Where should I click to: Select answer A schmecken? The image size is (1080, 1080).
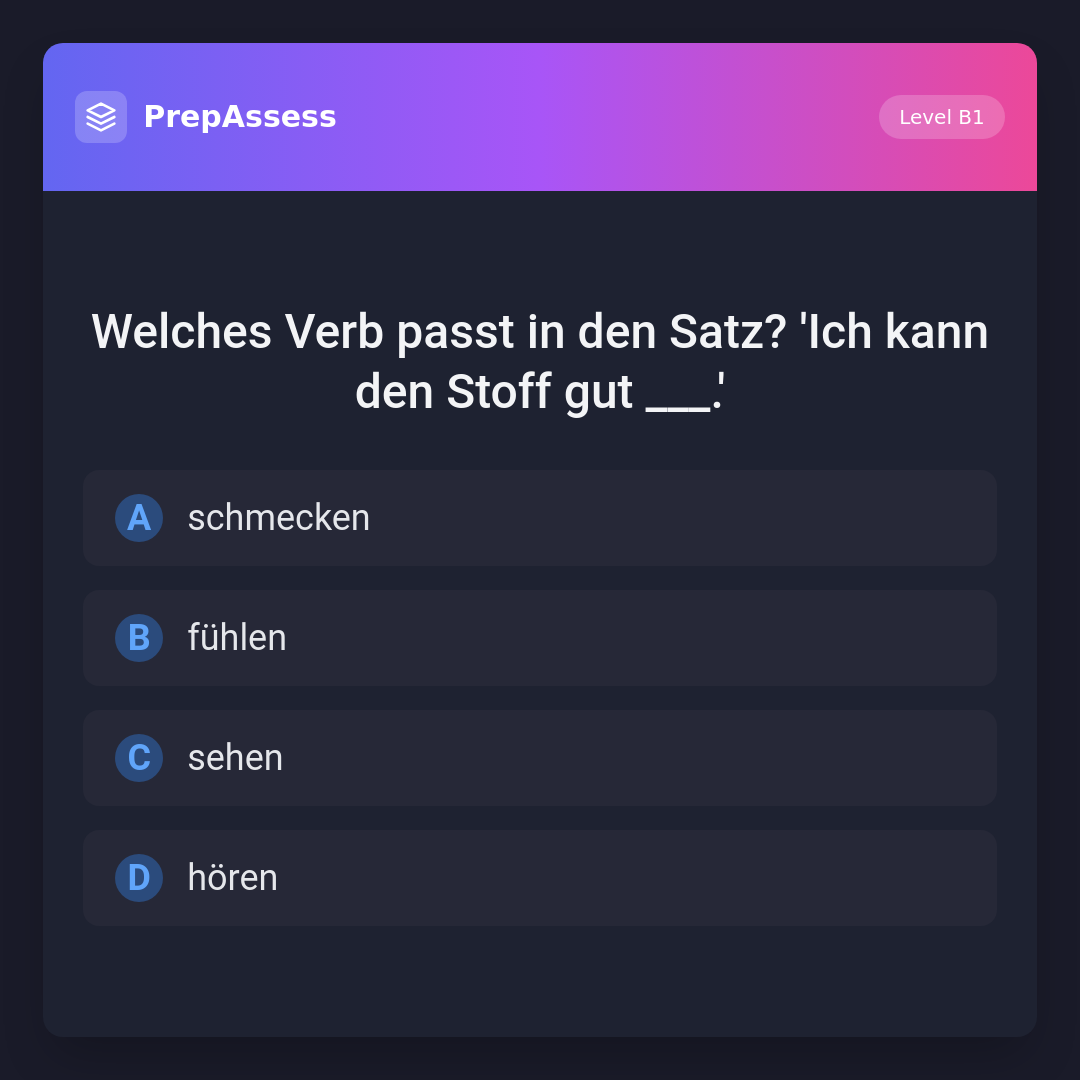pyautogui.click(x=540, y=518)
